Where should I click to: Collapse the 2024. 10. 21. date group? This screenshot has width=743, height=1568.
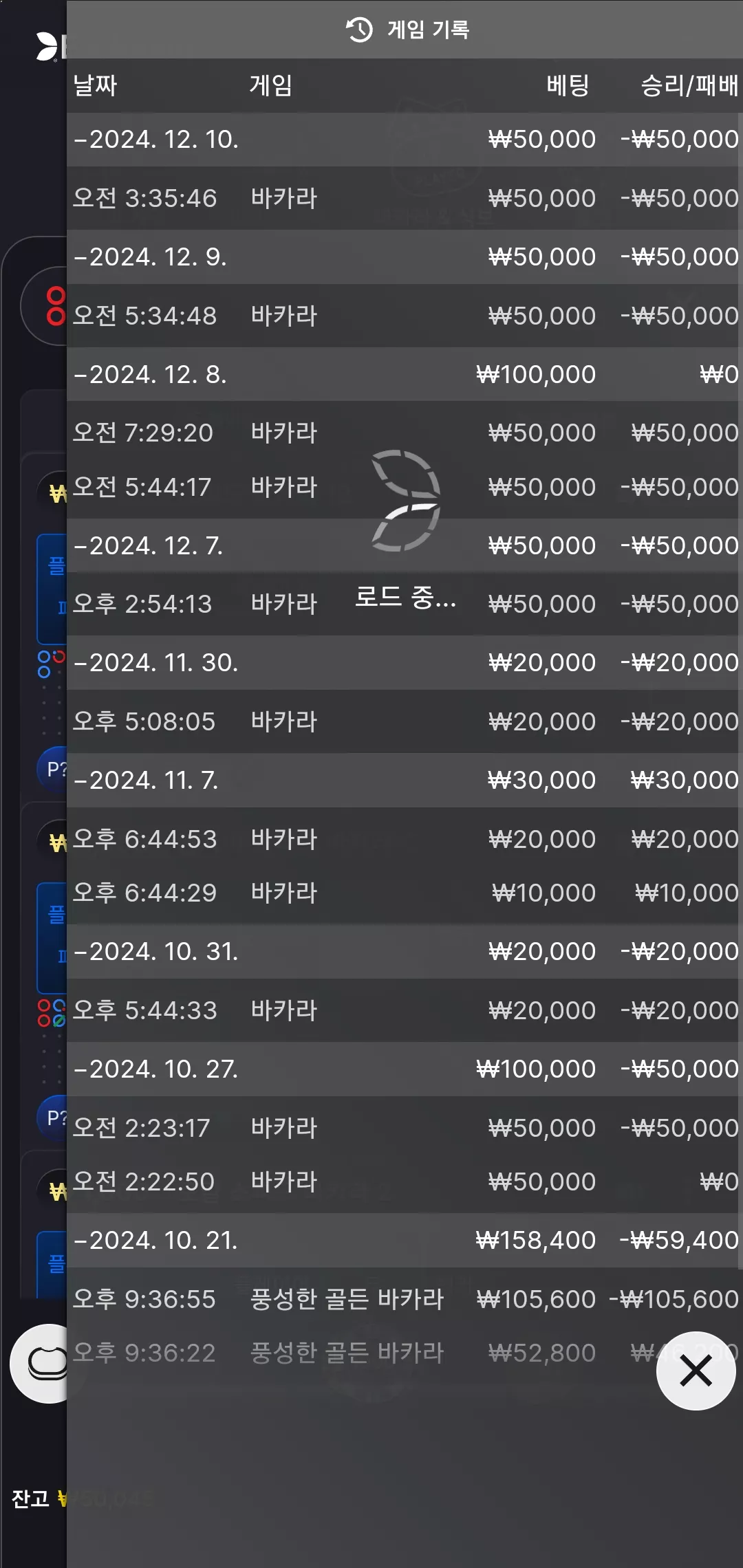(x=405, y=1241)
